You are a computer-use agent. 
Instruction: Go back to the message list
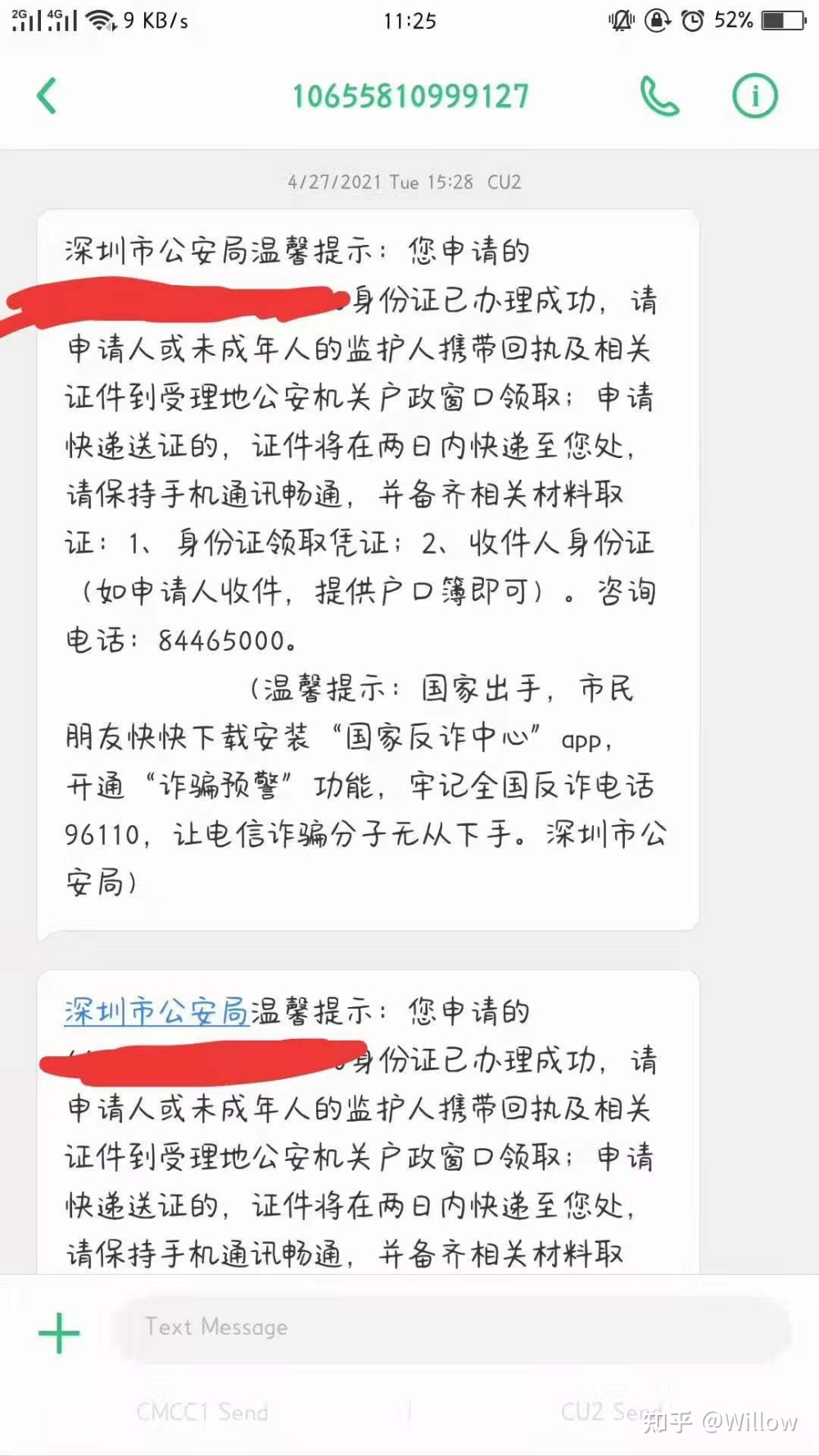coord(48,96)
